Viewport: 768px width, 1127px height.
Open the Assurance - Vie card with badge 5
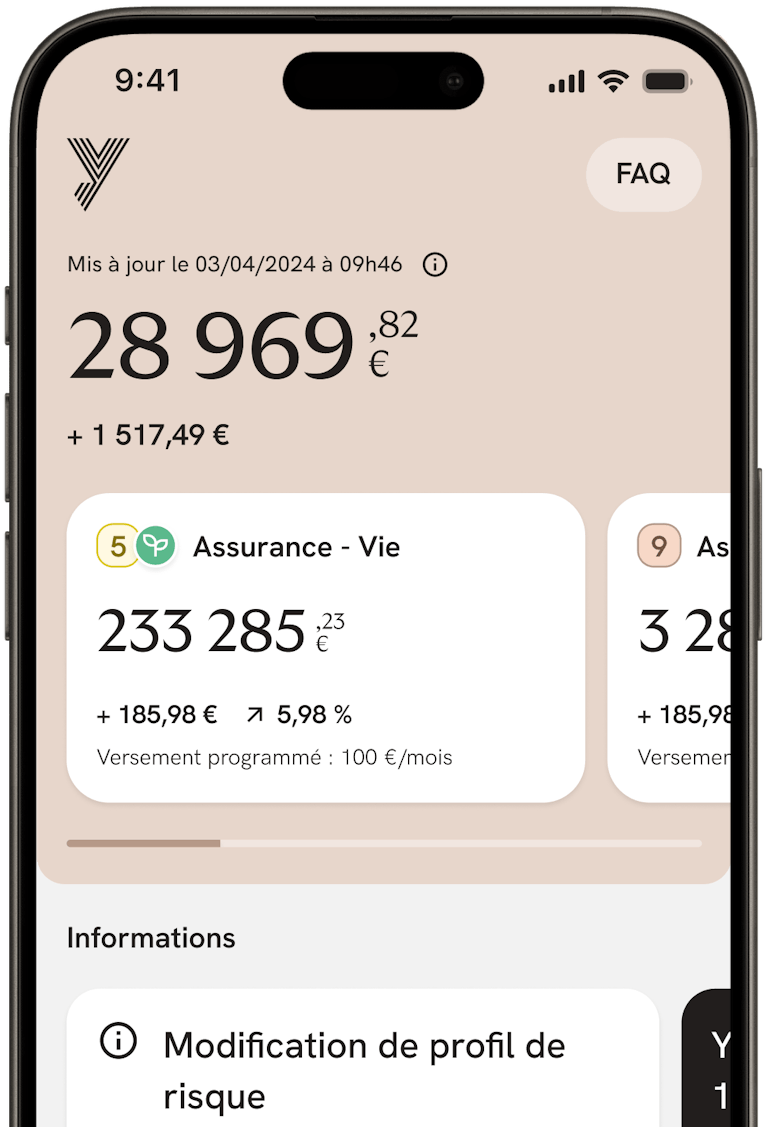pyautogui.click(x=325, y=647)
